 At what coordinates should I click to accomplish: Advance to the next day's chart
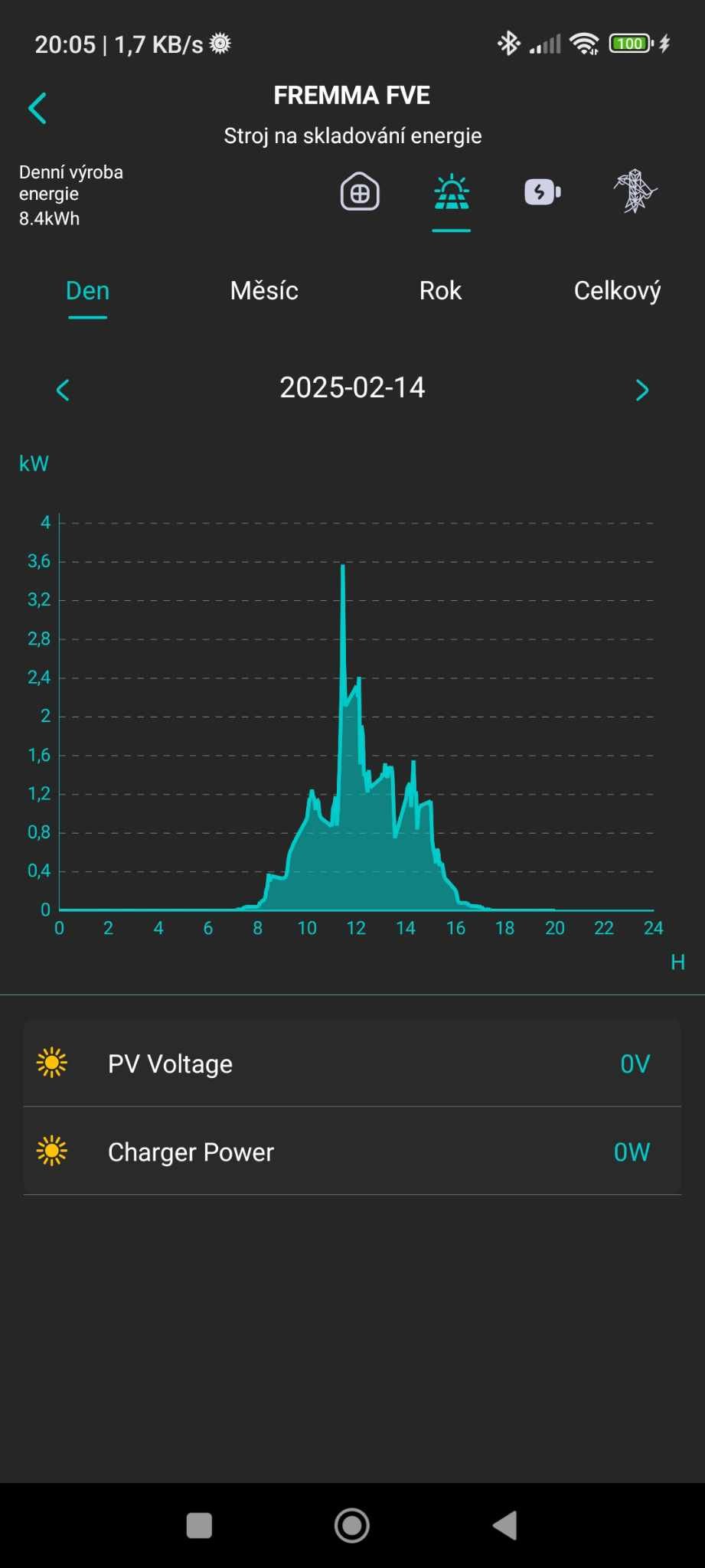[x=641, y=390]
